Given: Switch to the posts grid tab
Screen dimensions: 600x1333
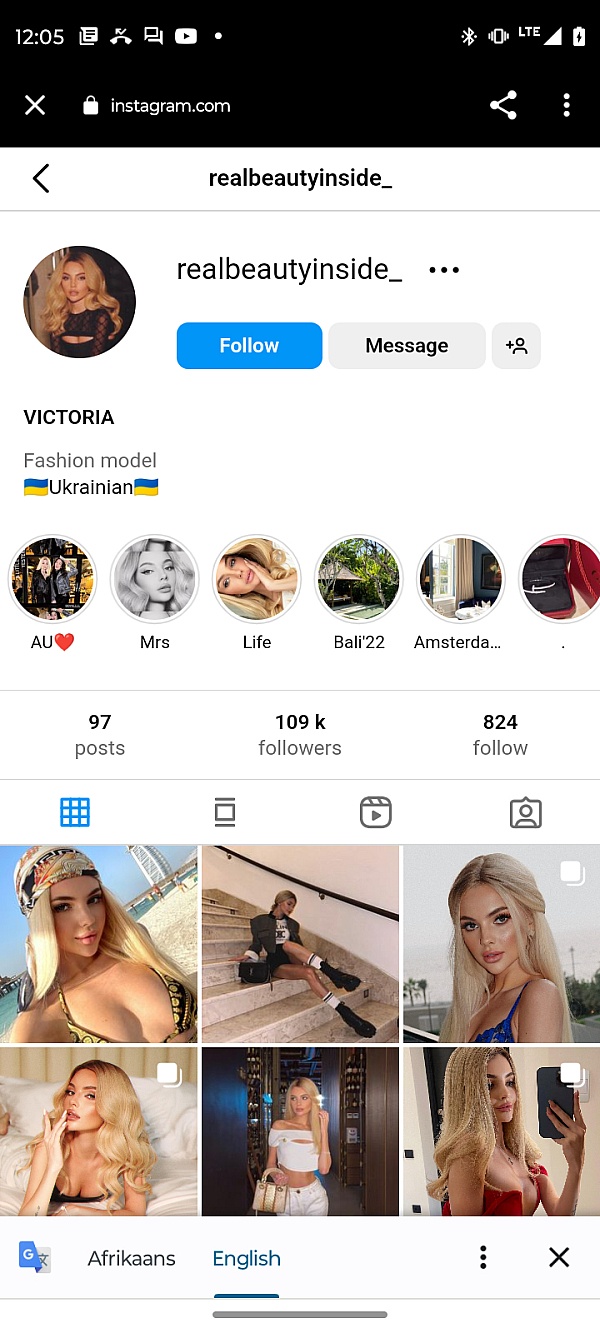Looking at the screenshot, I should [x=75, y=812].
